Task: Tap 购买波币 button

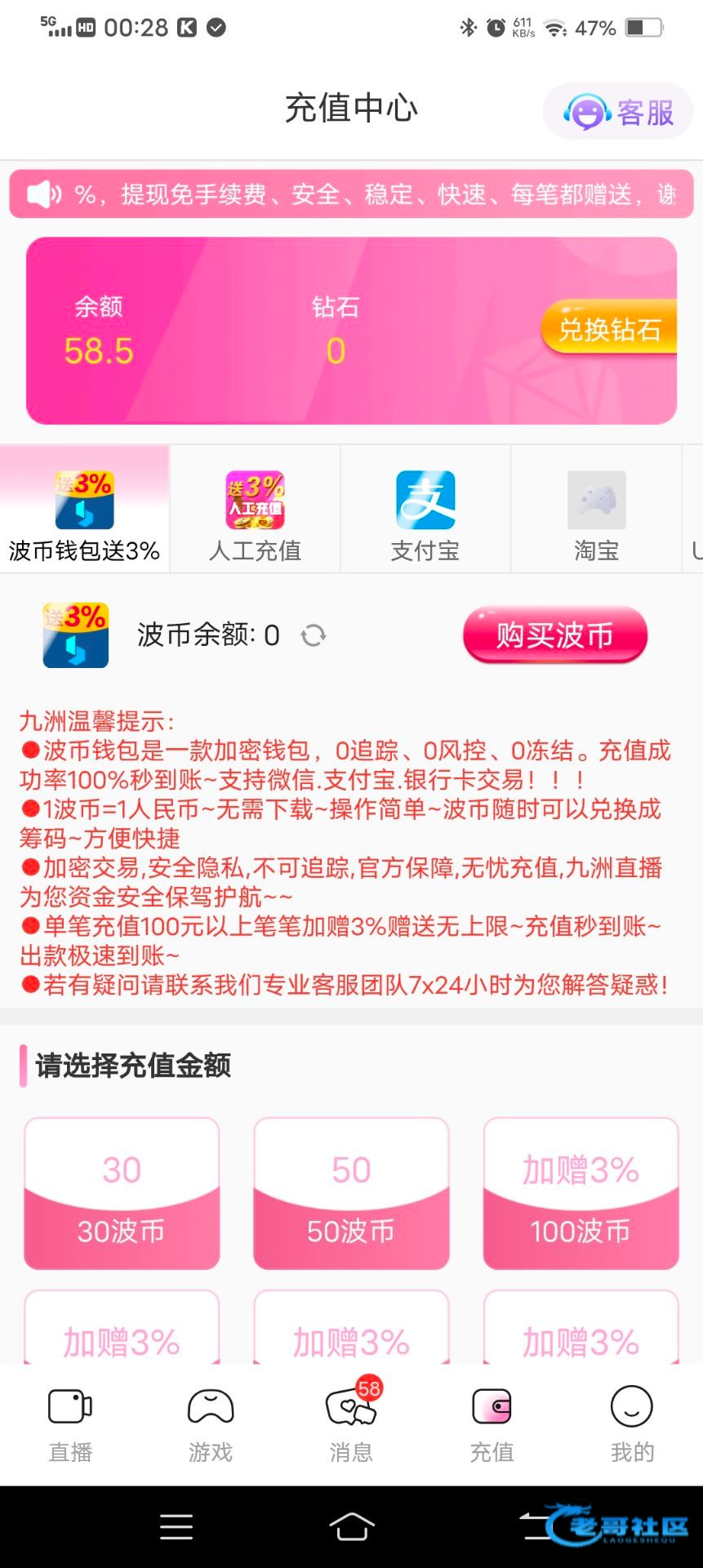Action: [x=554, y=635]
